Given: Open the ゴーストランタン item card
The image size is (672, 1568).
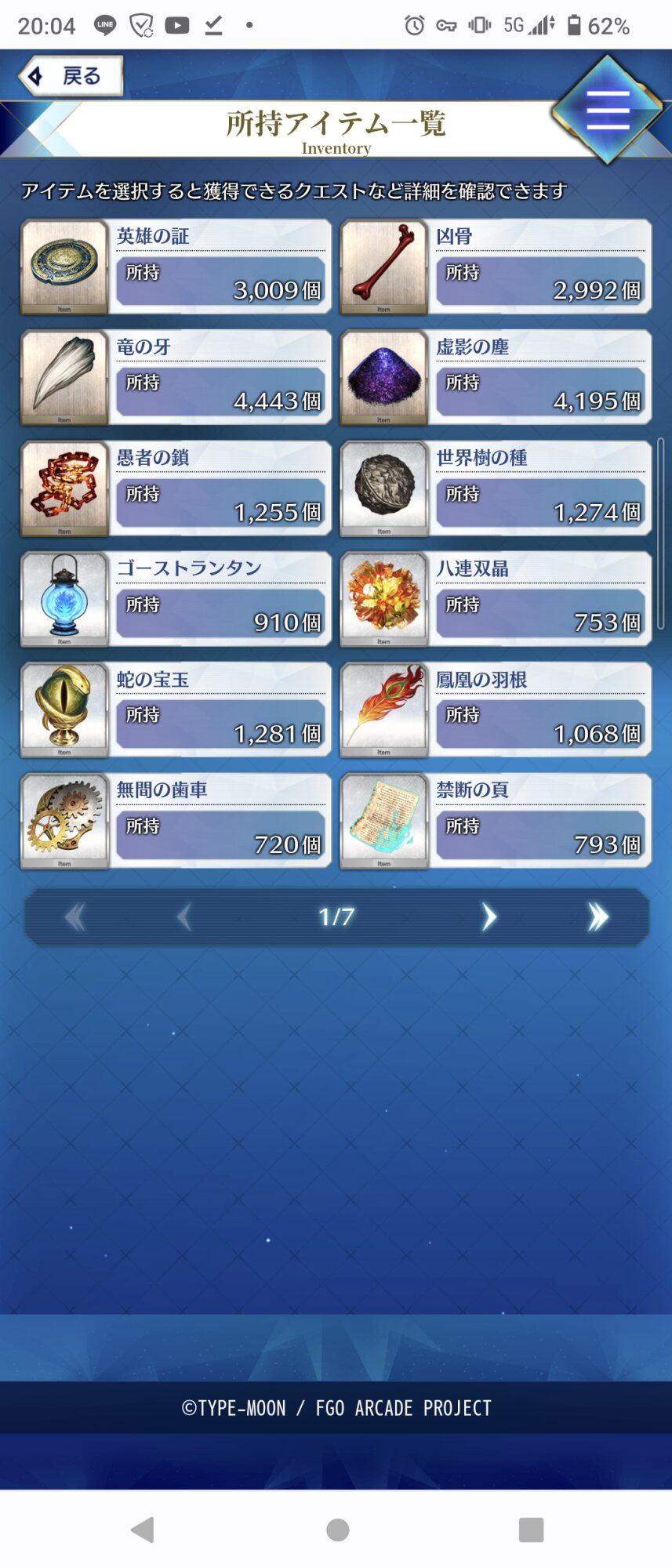Looking at the screenshot, I should coord(176,600).
